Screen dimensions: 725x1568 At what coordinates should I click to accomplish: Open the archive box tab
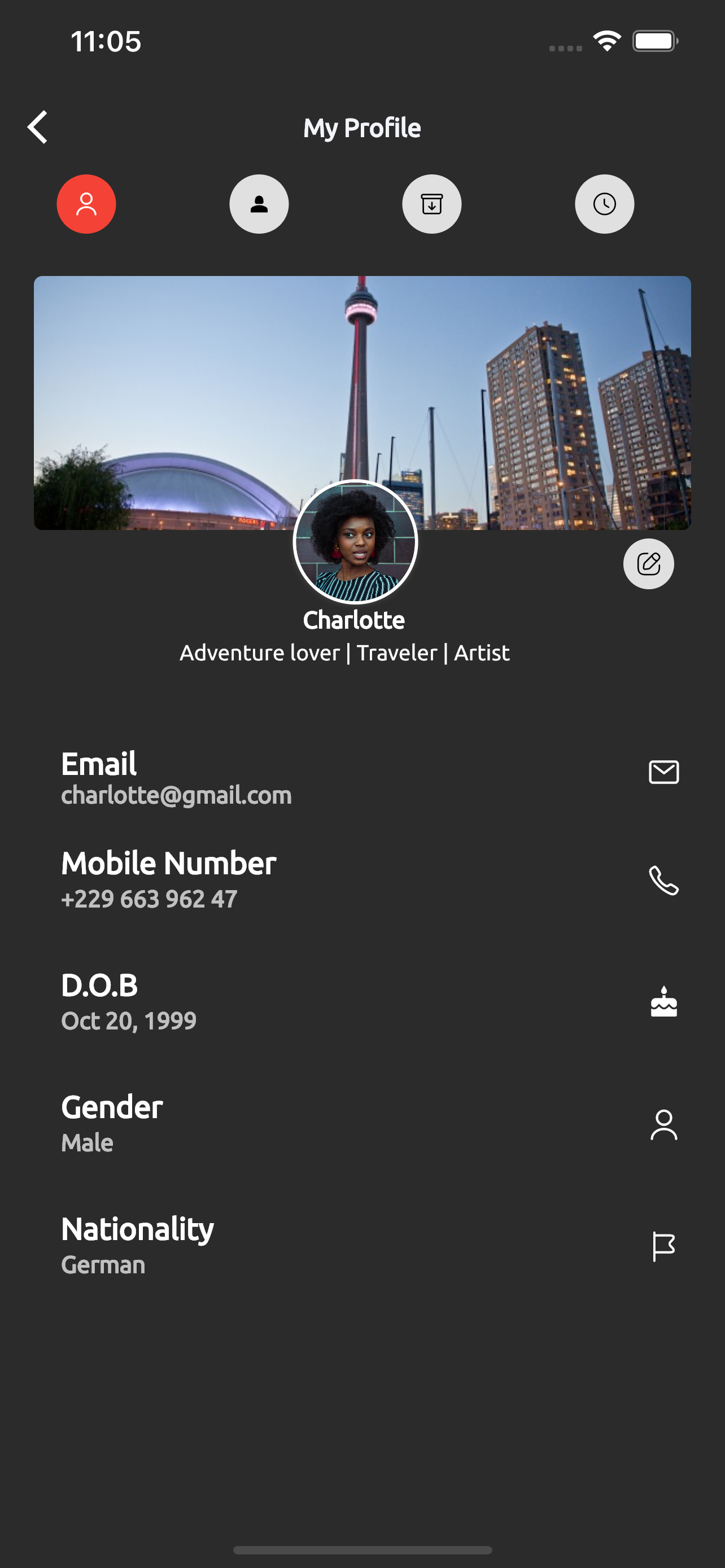tap(431, 204)
